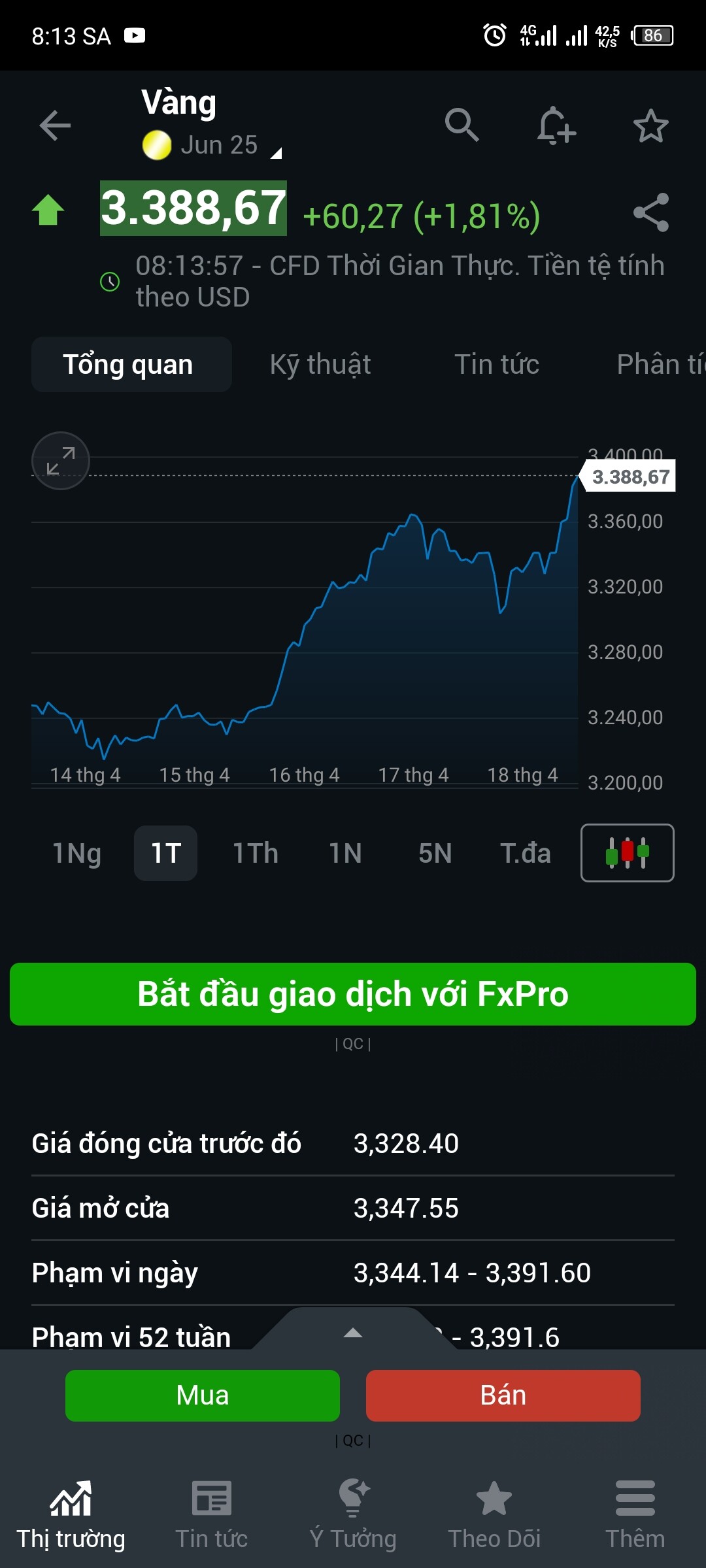The width and height of the screenshot is (706, 1568).
Task: Add Vàng to watchlist with star
Action: tap(650, 125)
